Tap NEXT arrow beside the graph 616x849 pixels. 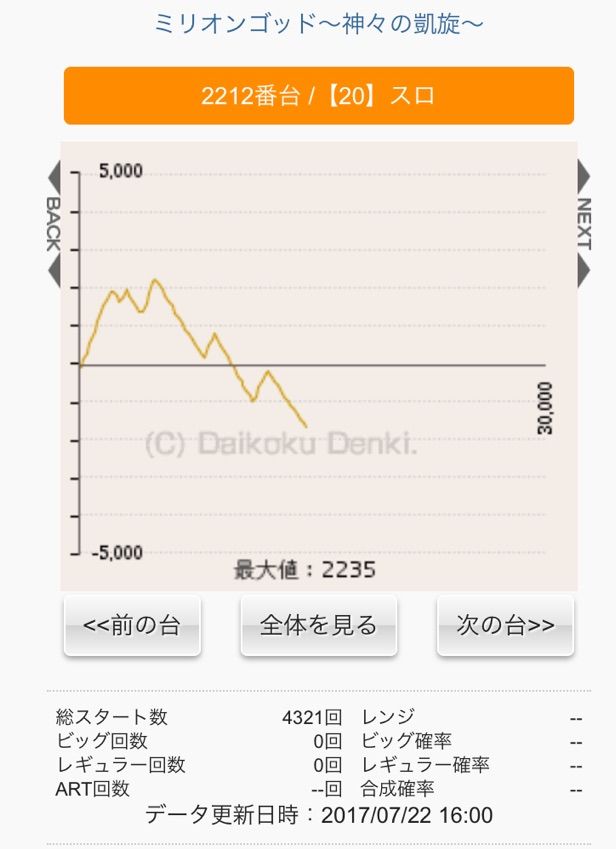pyautogui.click(x=584, y=224)
